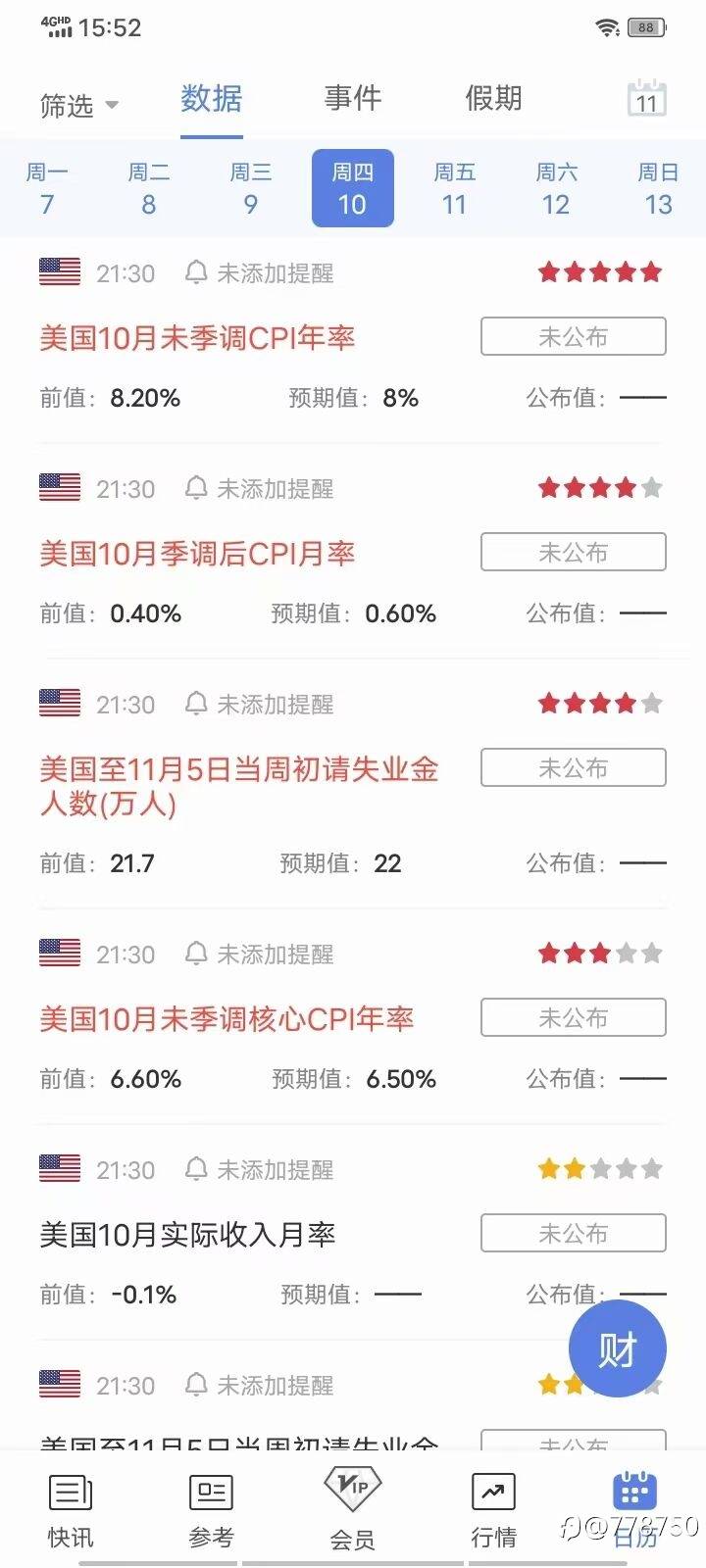The image size is (706, 1568).
Task: Add reminder for 美国10月实际收入月率
Action: tap(260, 1169)
